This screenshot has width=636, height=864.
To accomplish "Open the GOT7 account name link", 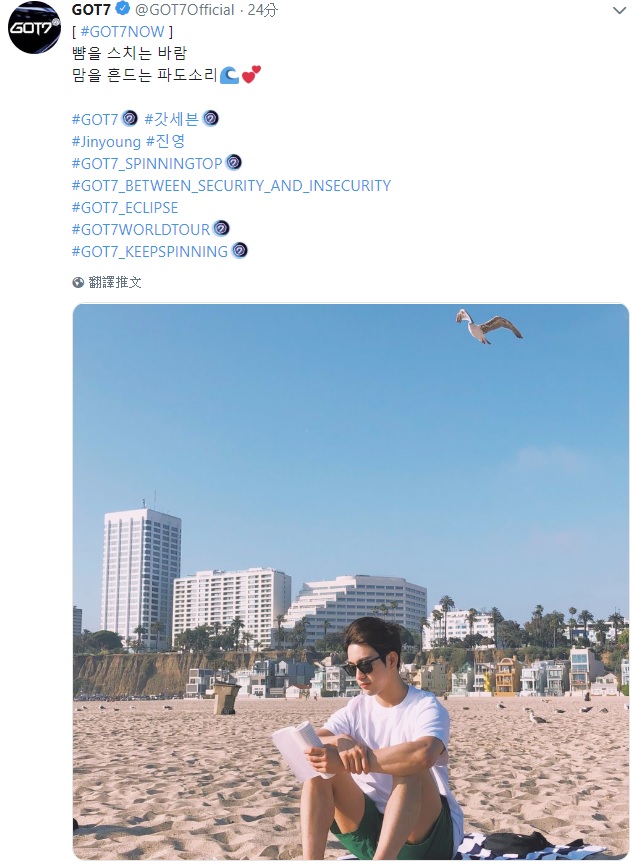I will 91,10.
